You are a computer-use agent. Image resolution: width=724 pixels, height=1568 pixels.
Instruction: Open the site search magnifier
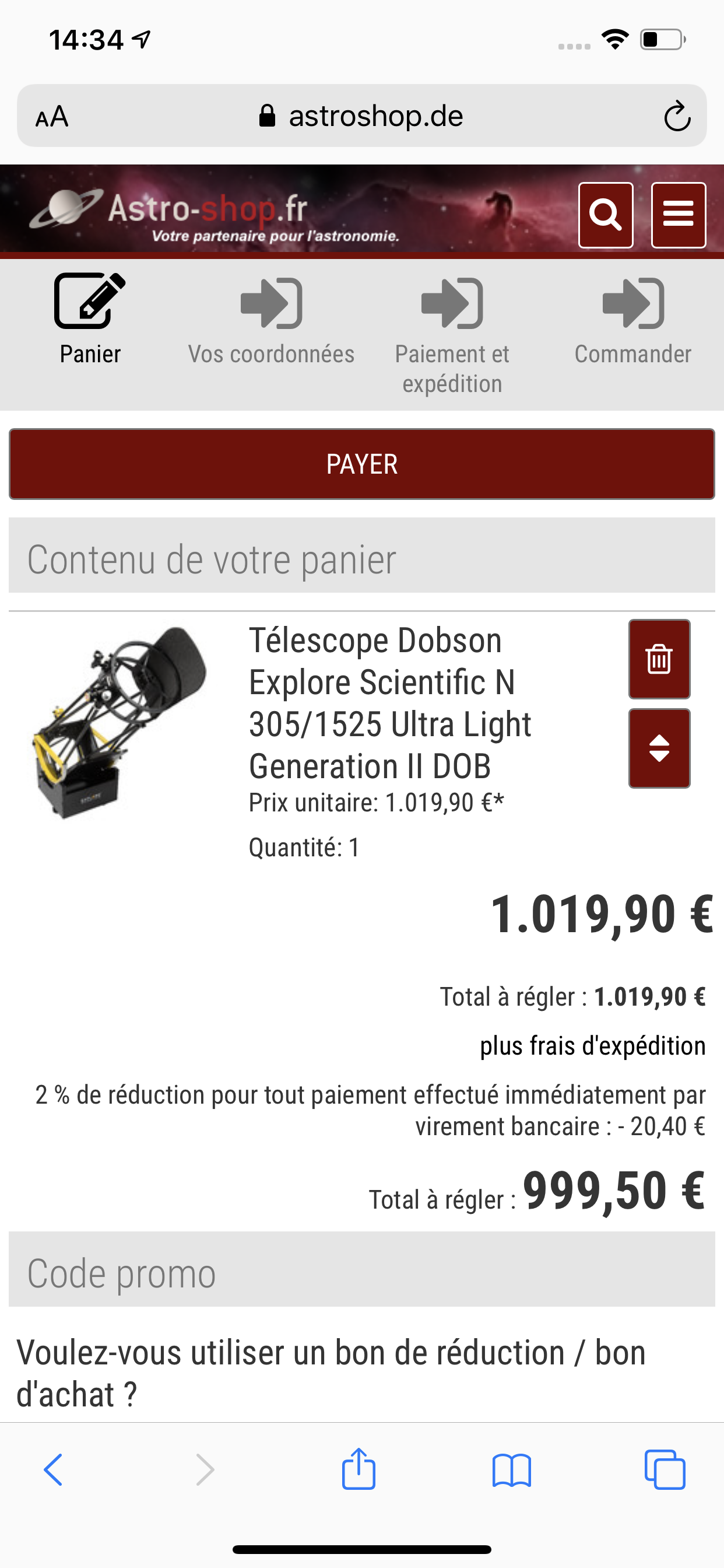605,215
